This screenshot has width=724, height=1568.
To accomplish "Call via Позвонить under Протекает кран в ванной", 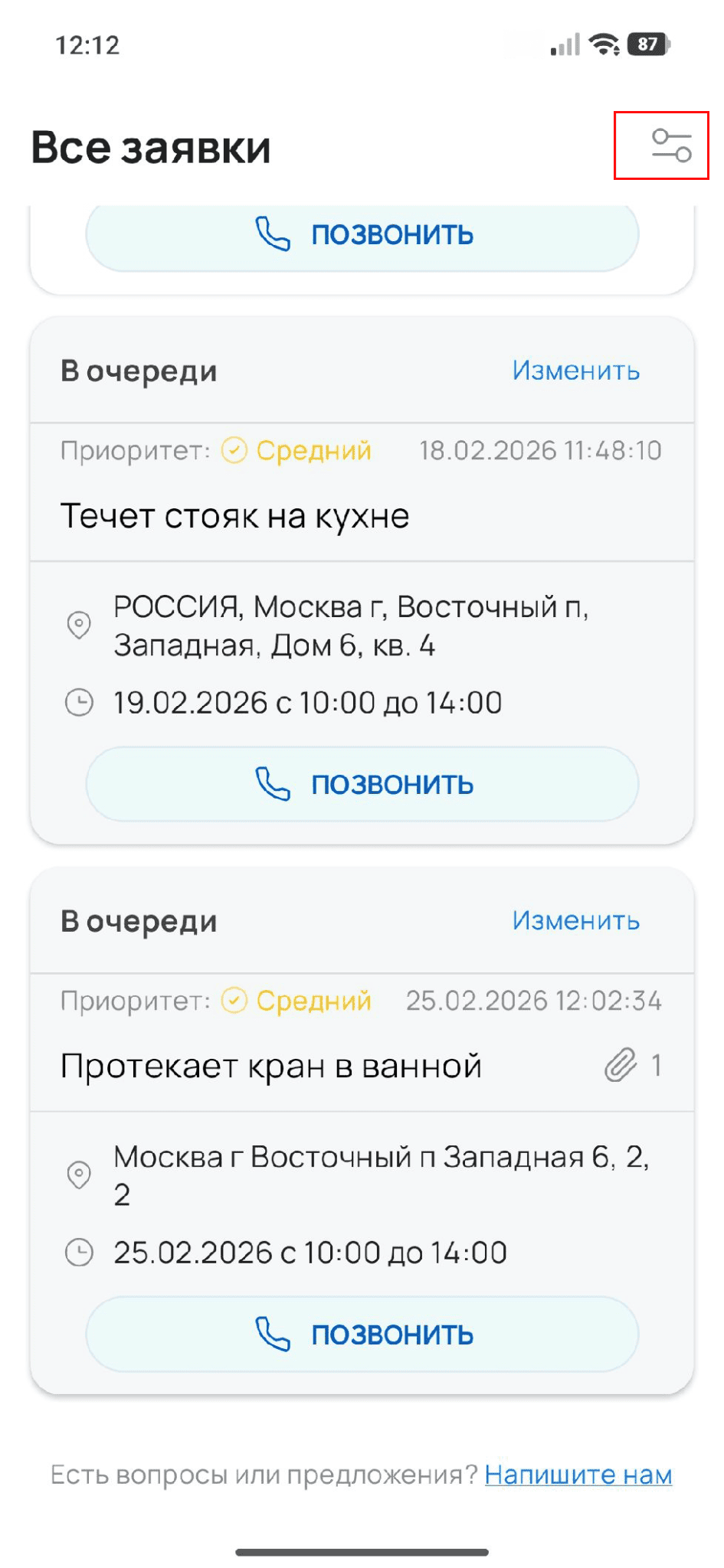I will pos(362,1334).
